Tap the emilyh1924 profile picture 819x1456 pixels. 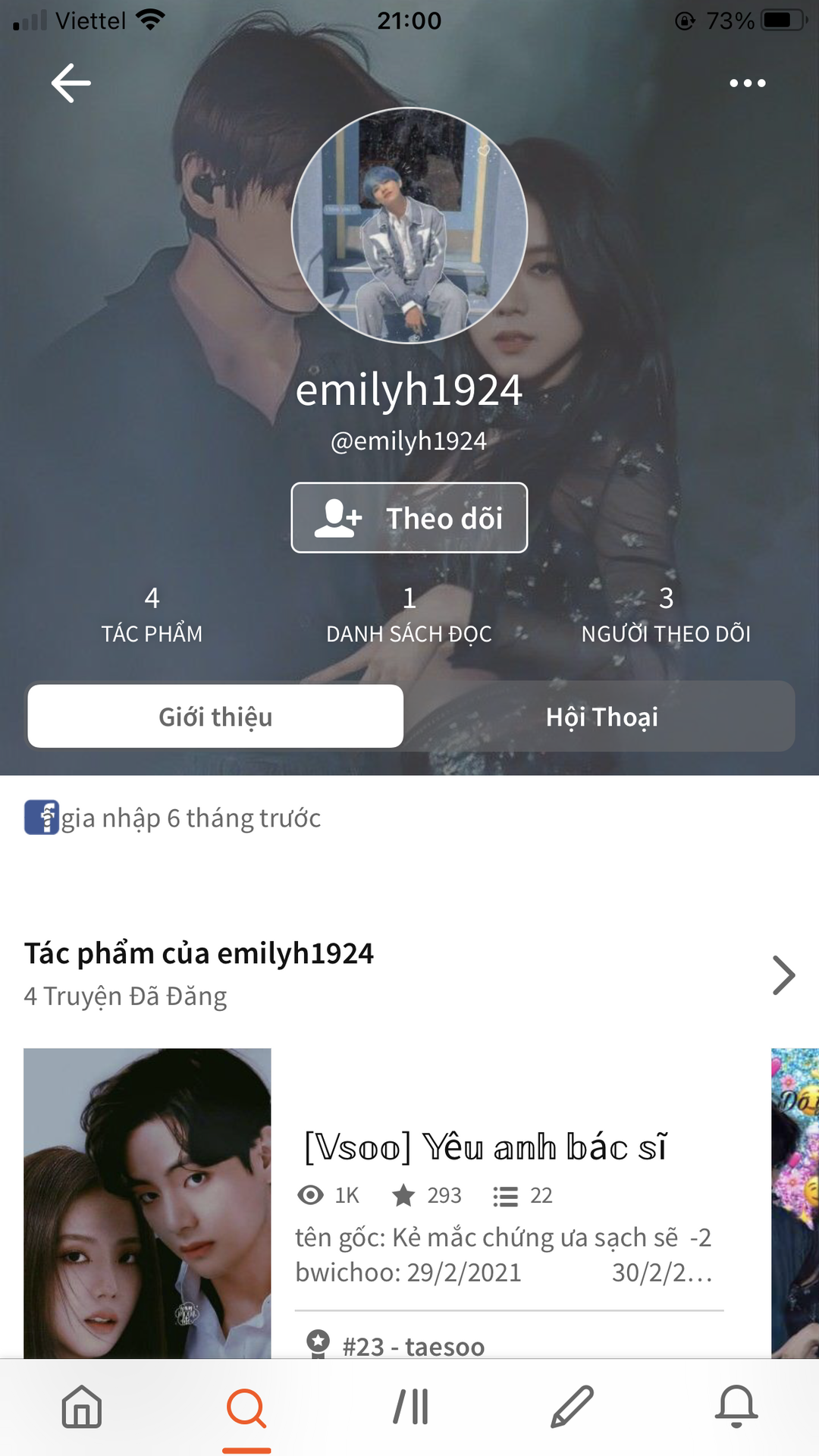pyautogui.click(x=409, y=226)
